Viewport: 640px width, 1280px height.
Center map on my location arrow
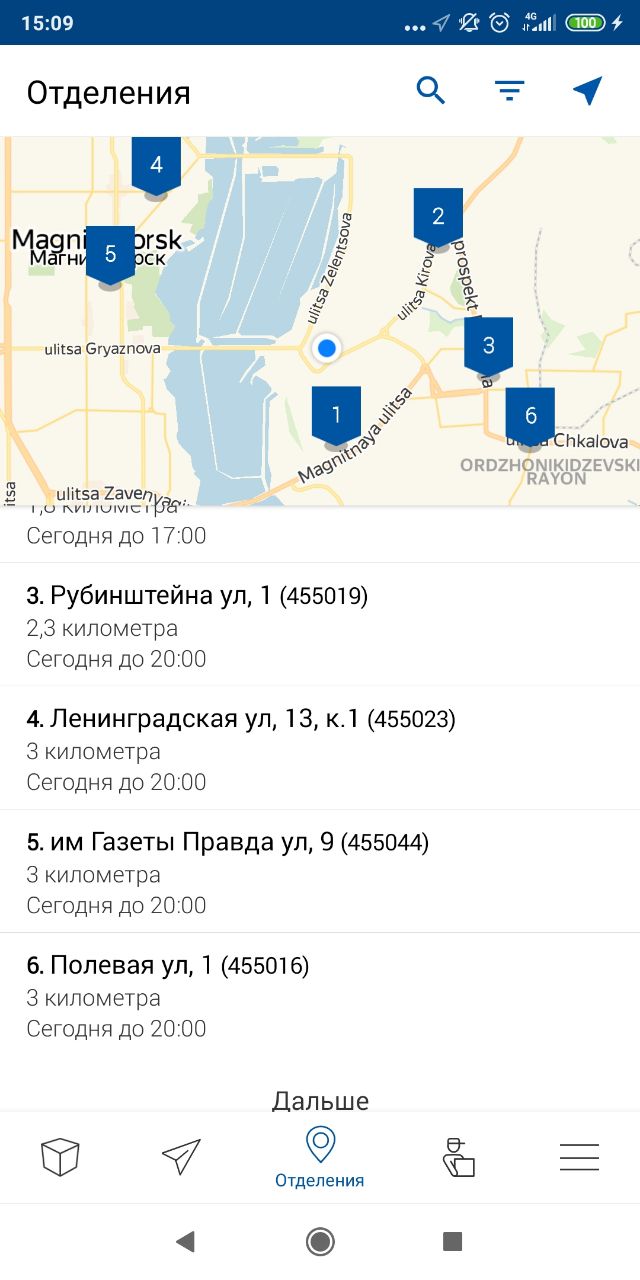click(x=588, y=91)
